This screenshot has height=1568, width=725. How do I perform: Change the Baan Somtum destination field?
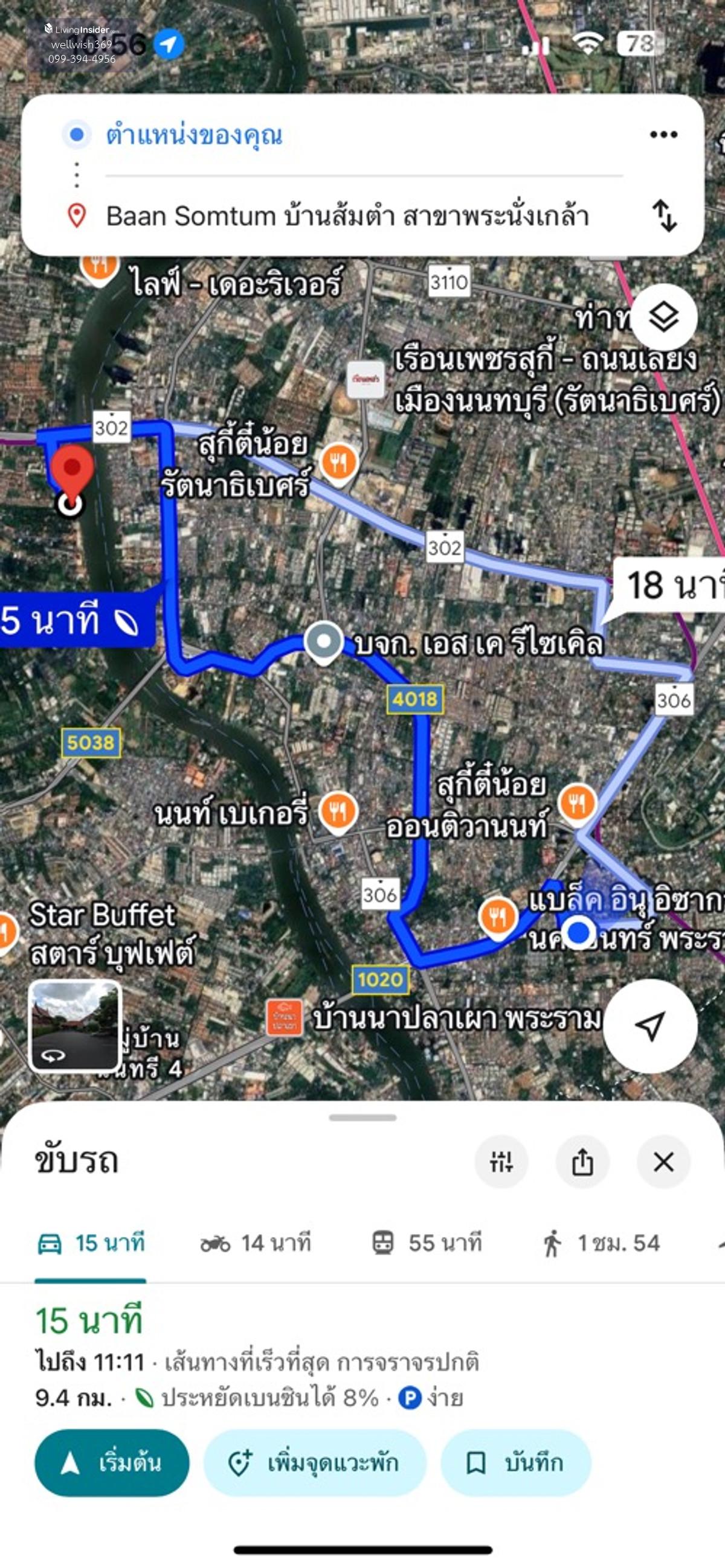tap(347, 216)
